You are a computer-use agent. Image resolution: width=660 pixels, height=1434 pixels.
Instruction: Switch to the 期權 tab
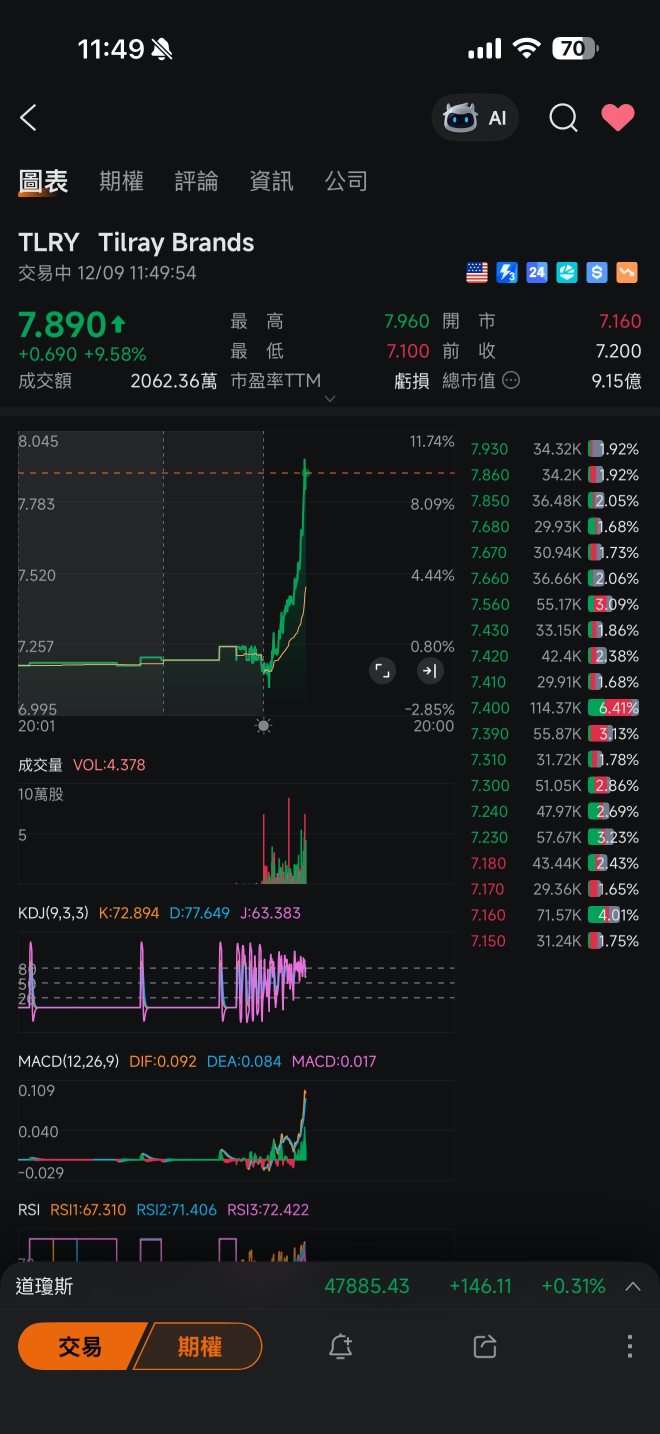[x=122, y=181]
